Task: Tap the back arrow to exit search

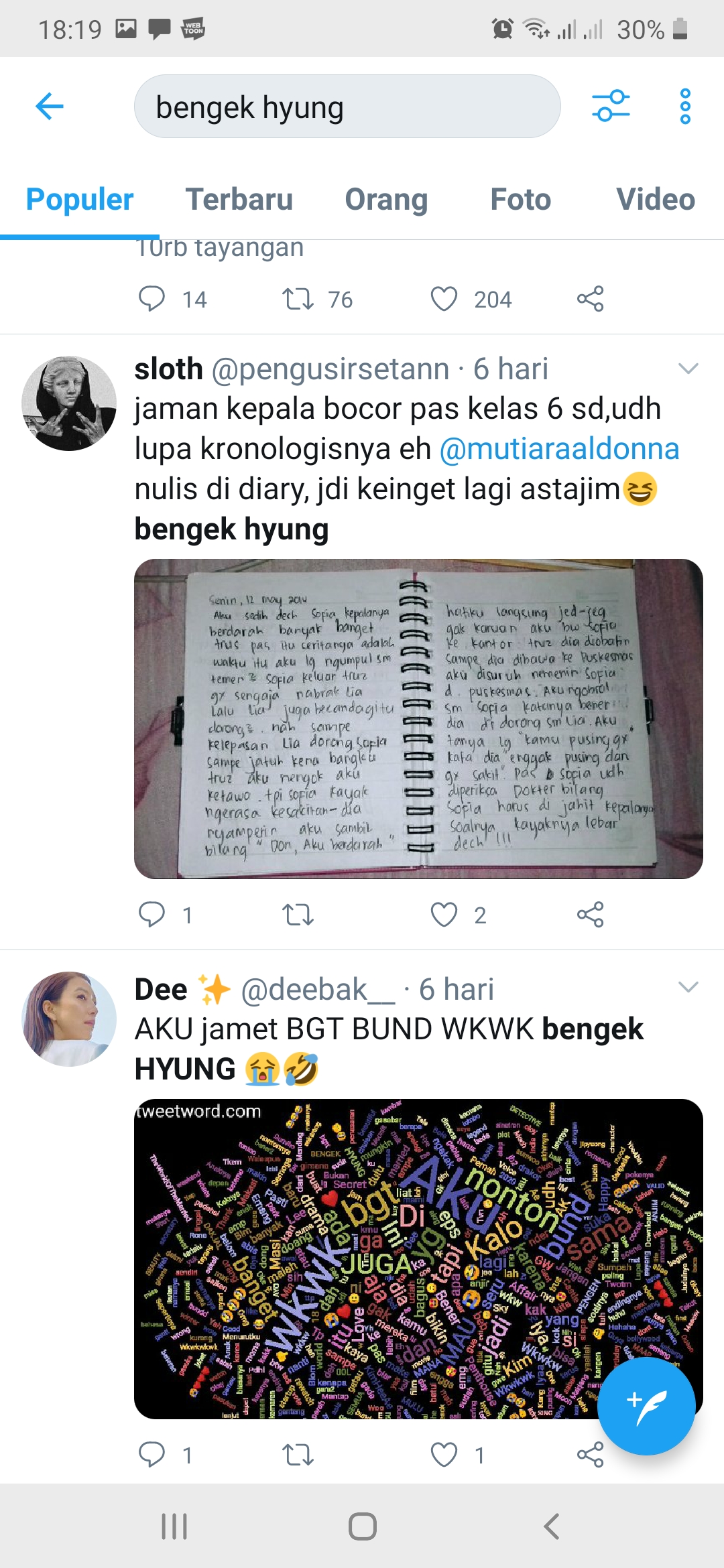Action: pos(48,105)
